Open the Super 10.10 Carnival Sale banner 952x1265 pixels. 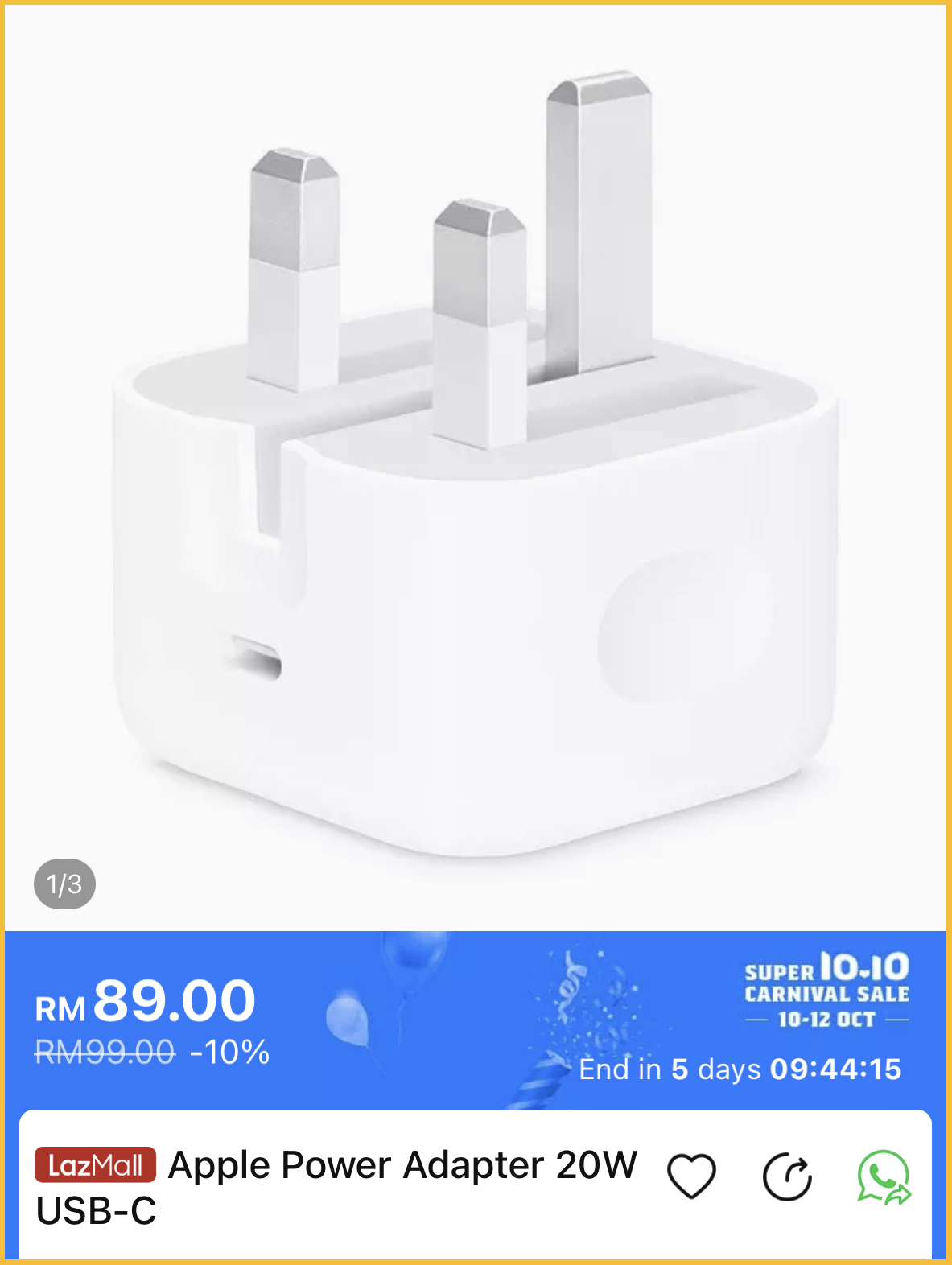coord(826,991)
